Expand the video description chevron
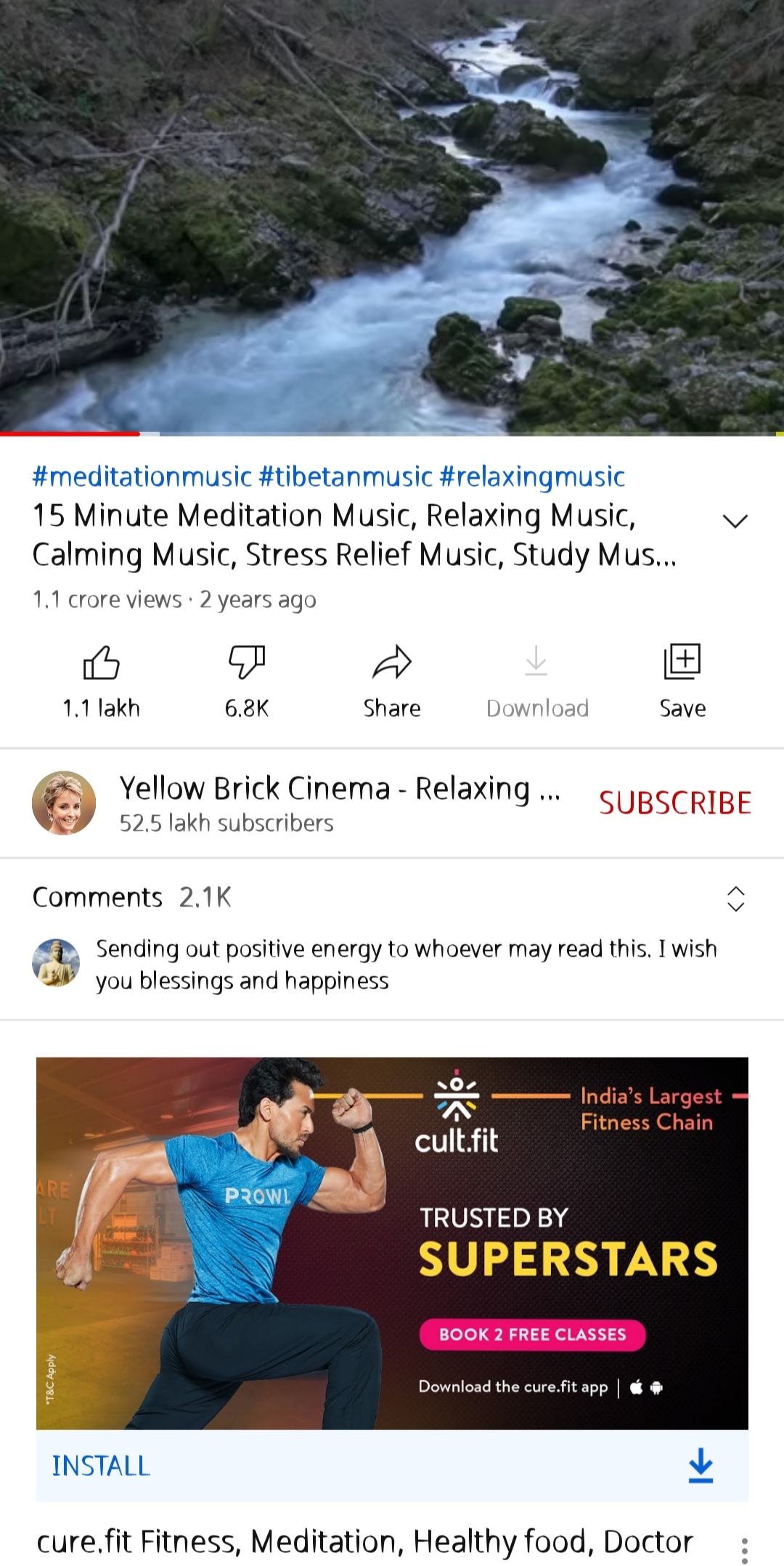Viewport: 784px width, 1566px height. 735,521
